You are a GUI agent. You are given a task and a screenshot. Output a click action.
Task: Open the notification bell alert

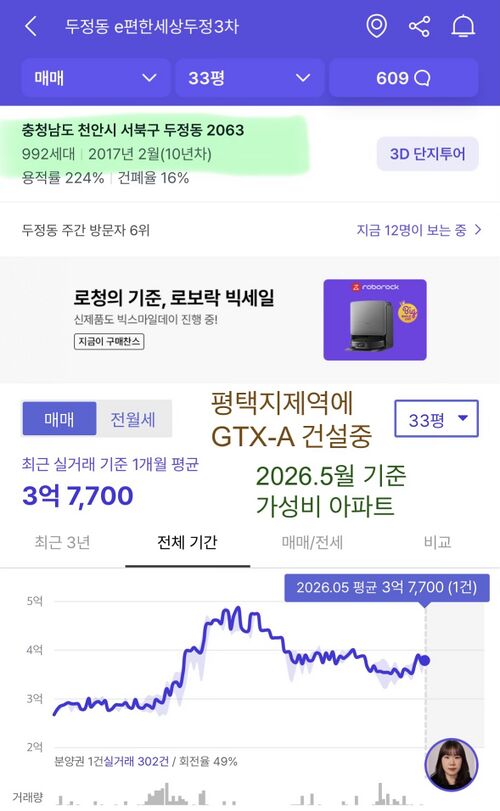click(463, 26)
